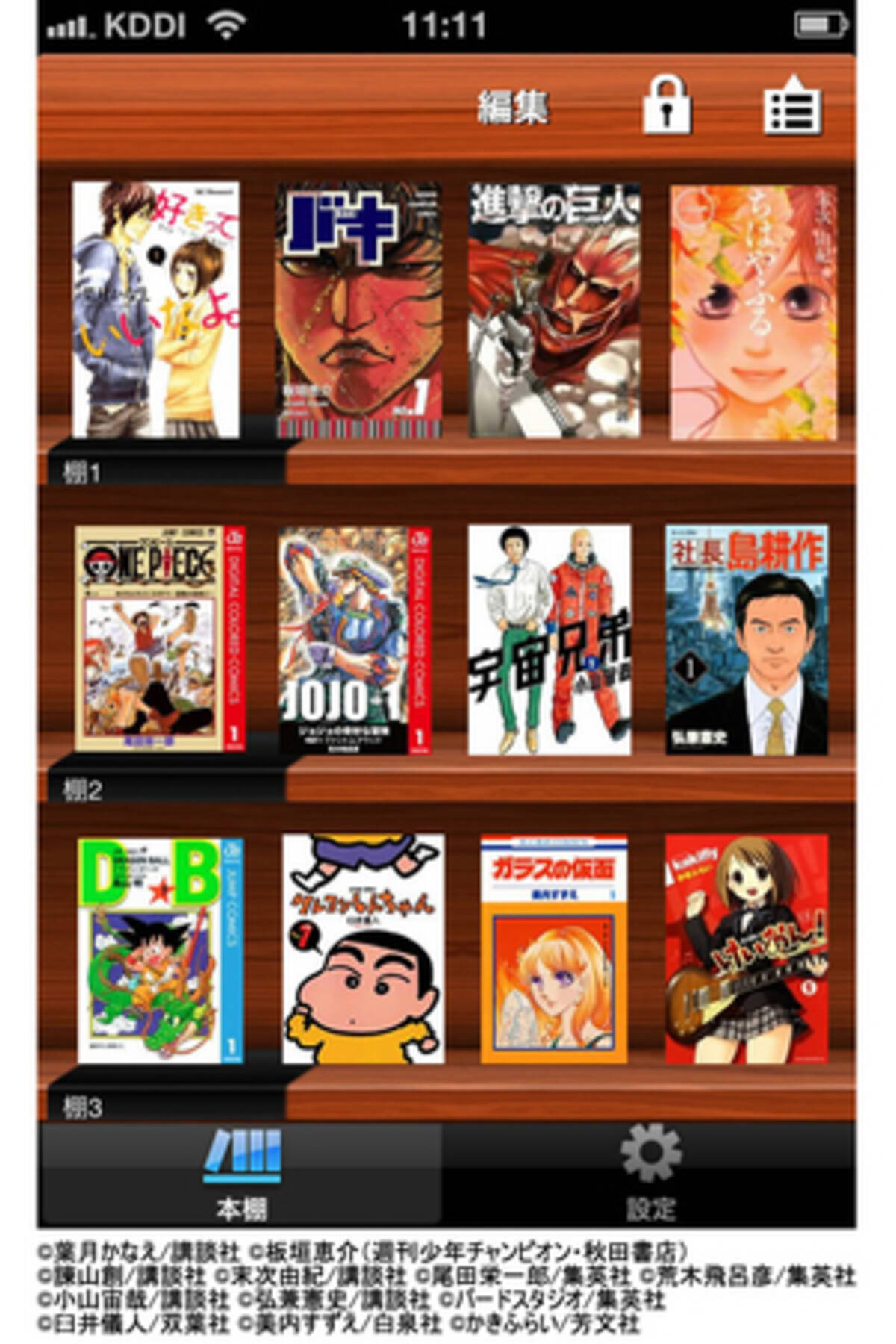This screenshot has width=896, height=1344.
Task: Tap the 編集 edit button
Action: coord(513,109)
